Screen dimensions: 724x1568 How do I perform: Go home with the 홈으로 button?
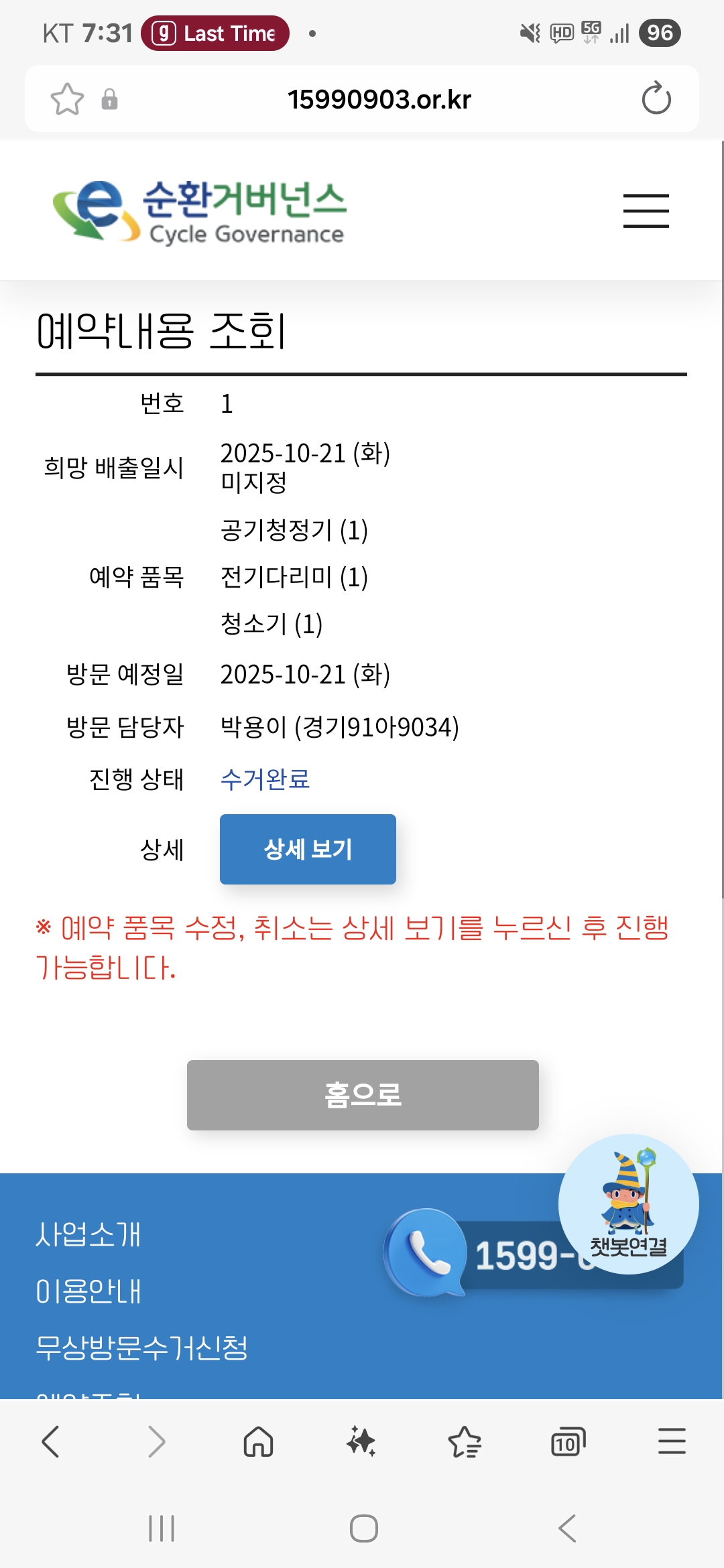pos(363,1095)
